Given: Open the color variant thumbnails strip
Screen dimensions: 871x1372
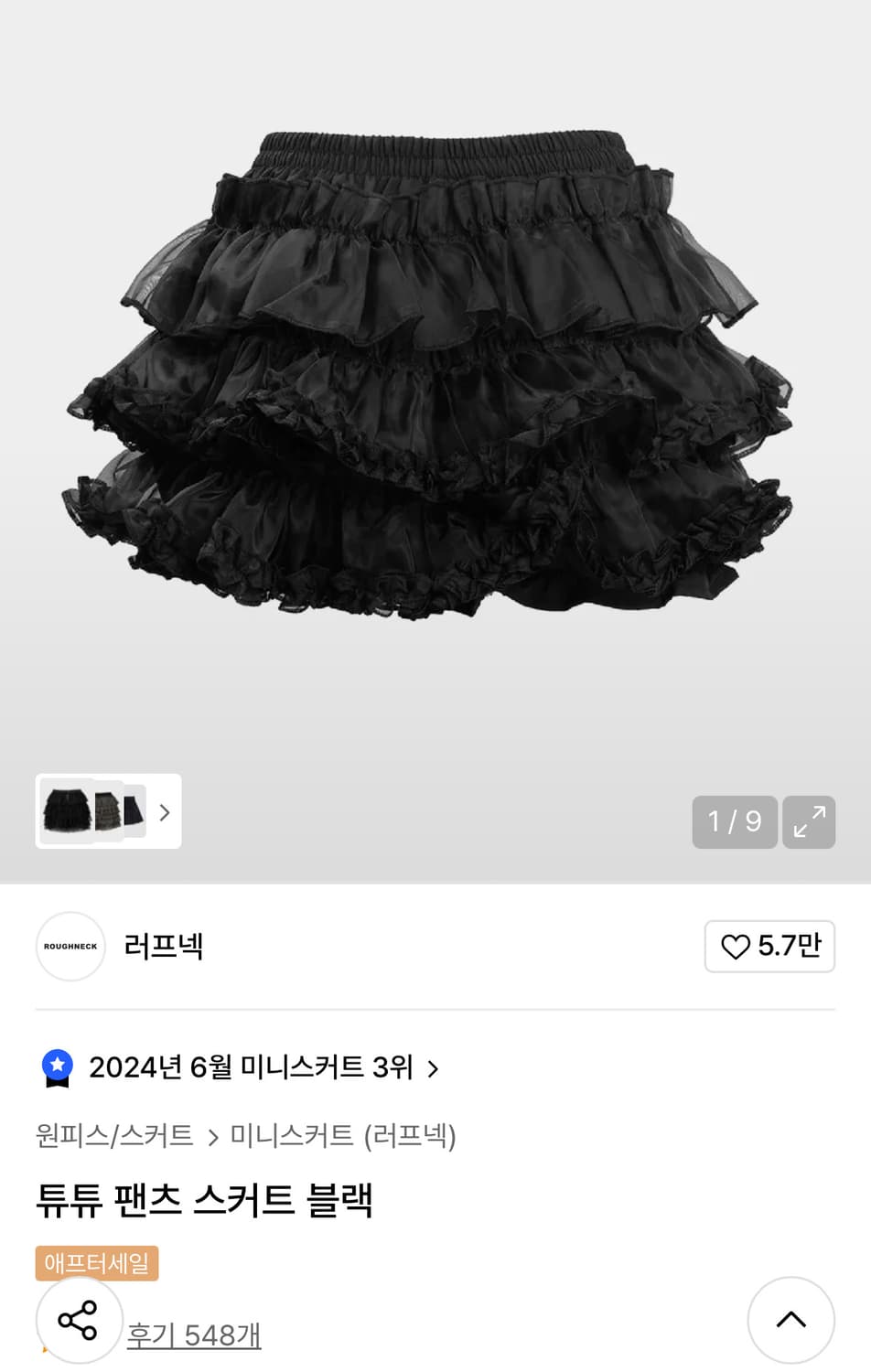Looking at the screenshot, I should click(x=108, y=811).
